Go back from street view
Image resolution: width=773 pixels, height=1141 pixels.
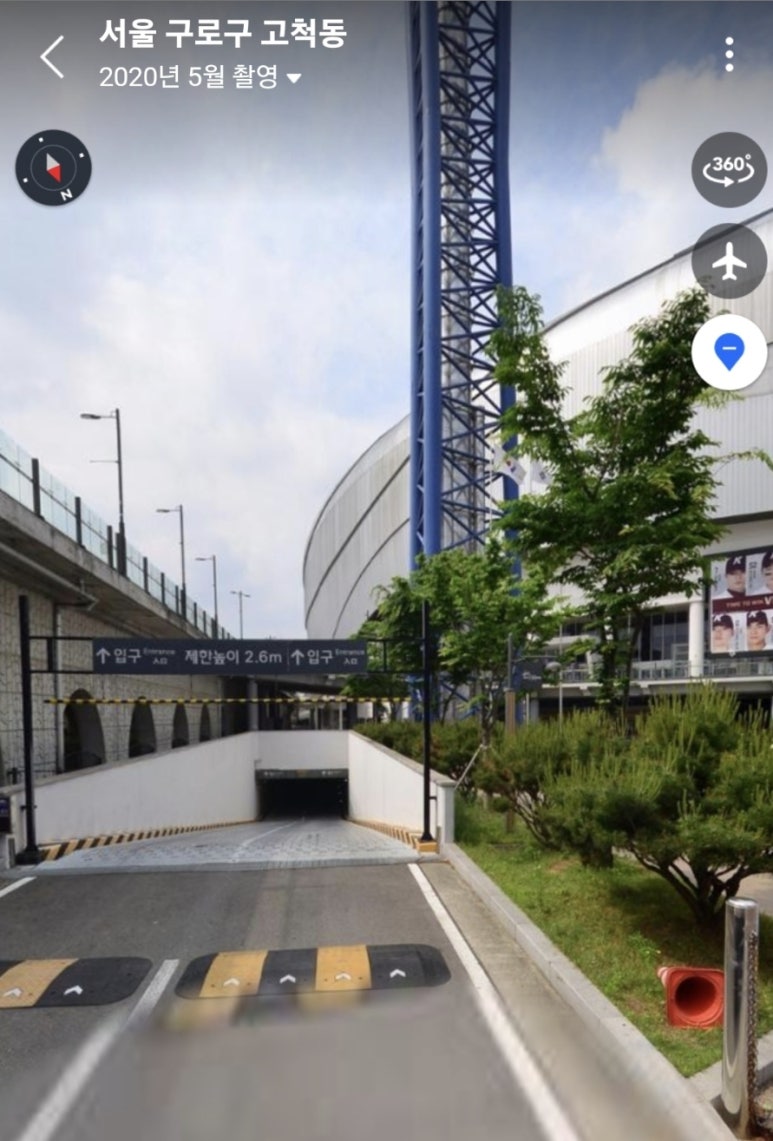(x=52, y=57)
